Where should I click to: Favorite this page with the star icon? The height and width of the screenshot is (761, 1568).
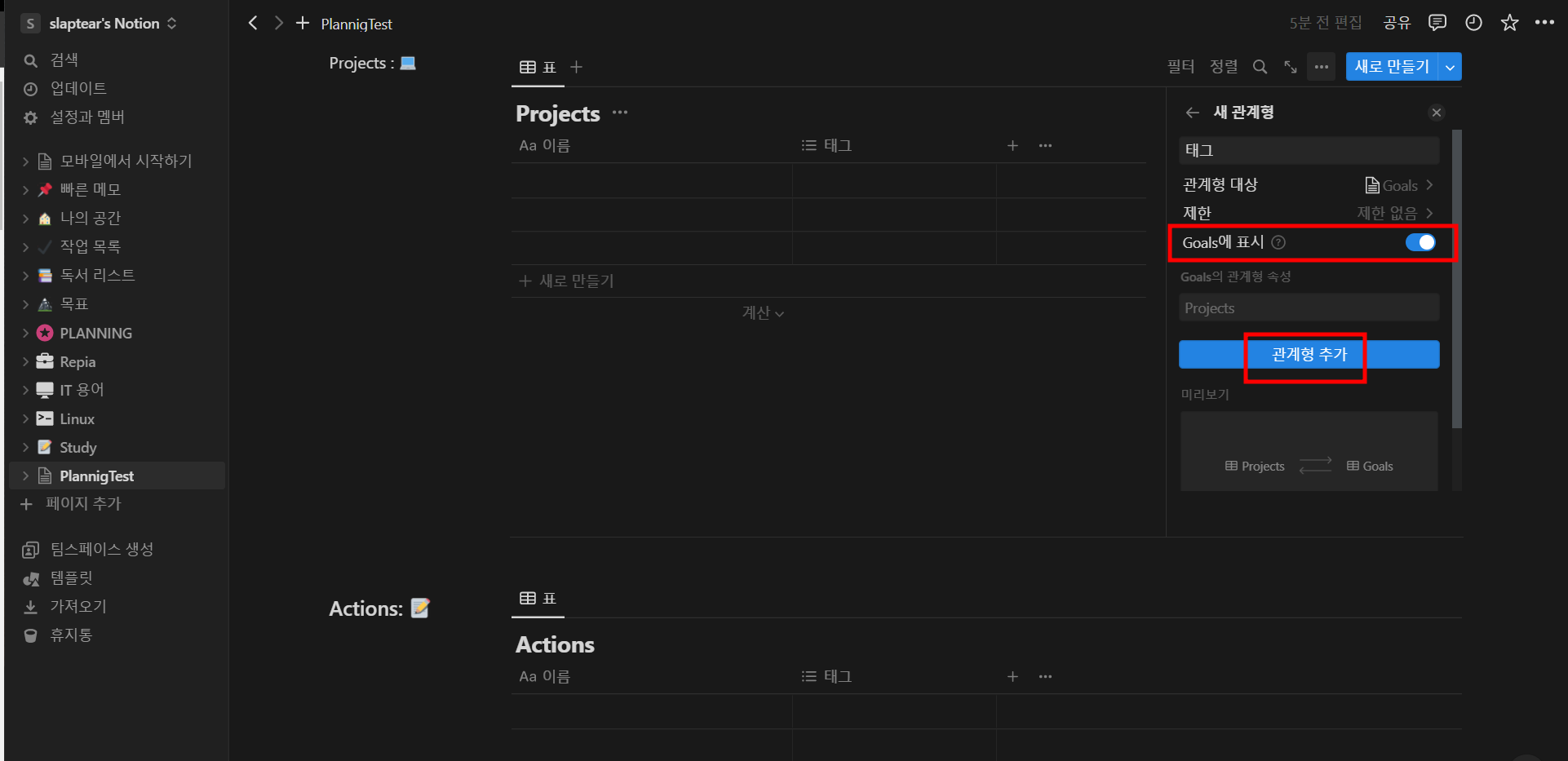click(1509, 23)
